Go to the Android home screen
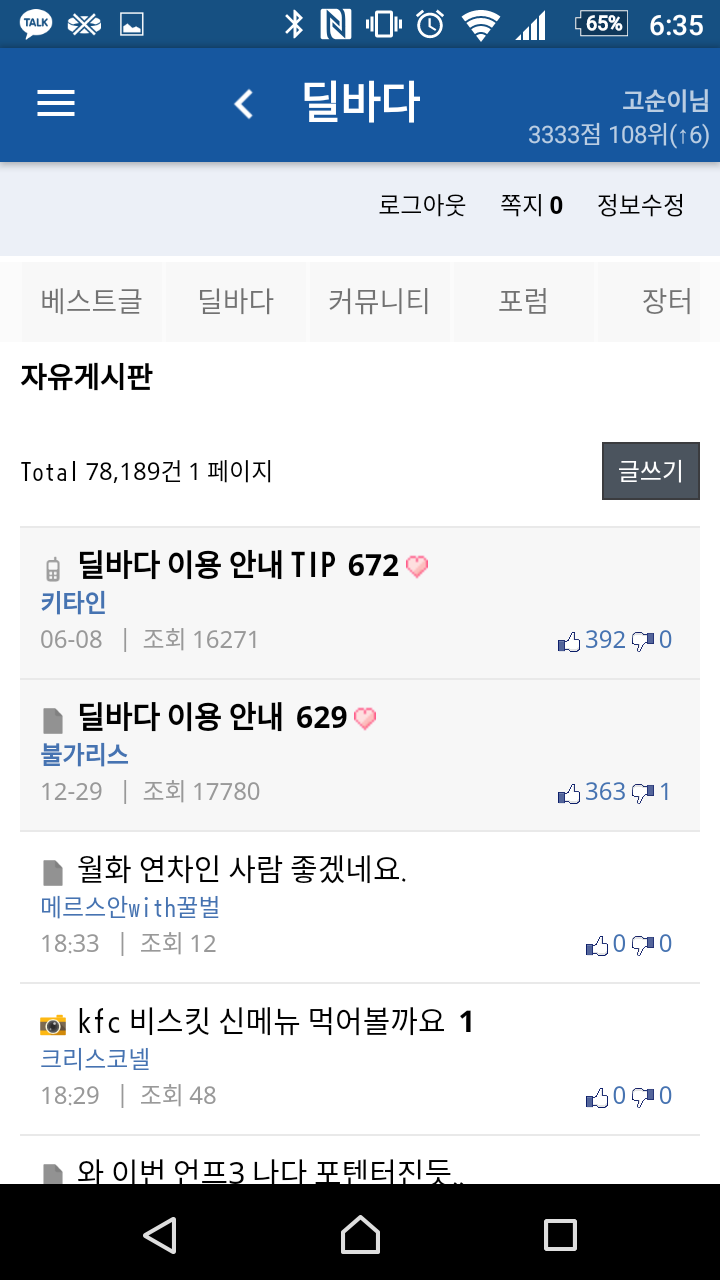720x1280 pixels. point(360,1235)
